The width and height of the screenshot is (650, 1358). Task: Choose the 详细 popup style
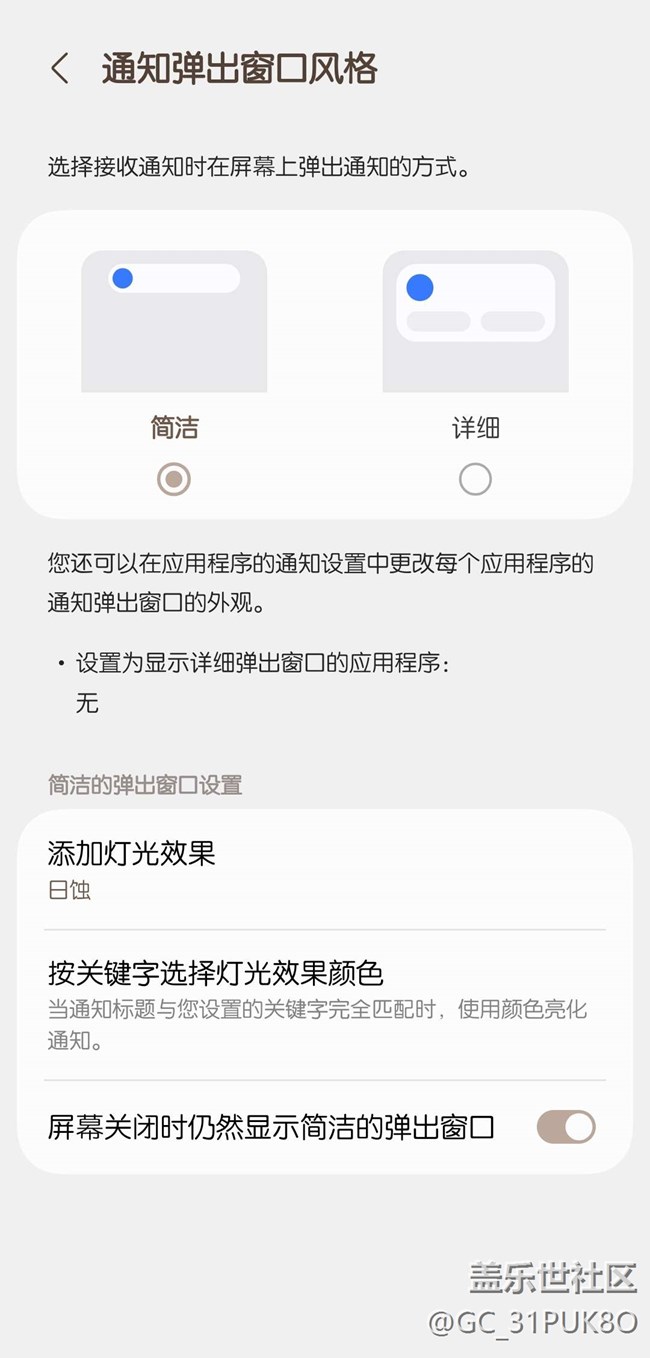point(475,479)
